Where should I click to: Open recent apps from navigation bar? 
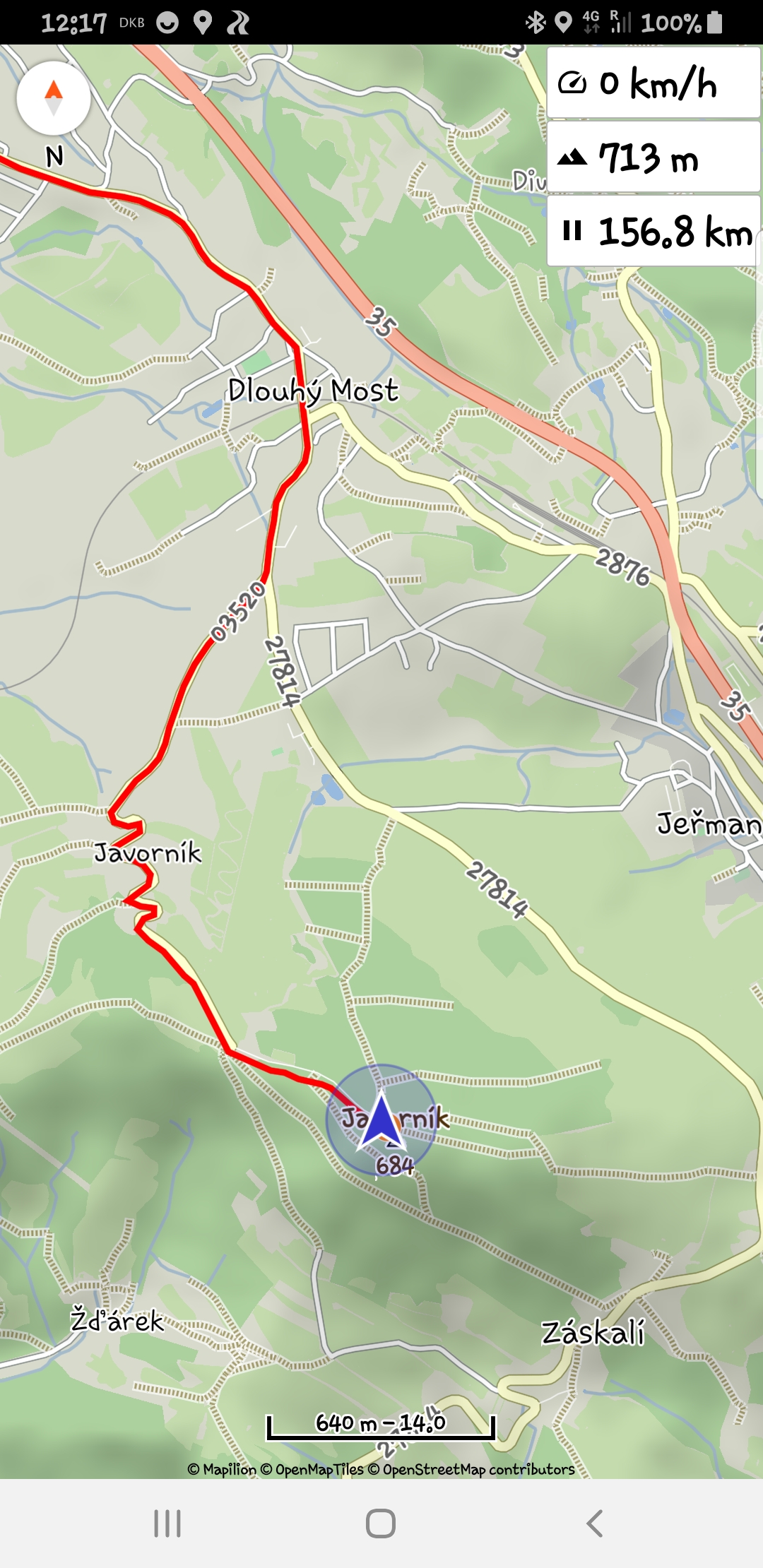click(167, 1524)
